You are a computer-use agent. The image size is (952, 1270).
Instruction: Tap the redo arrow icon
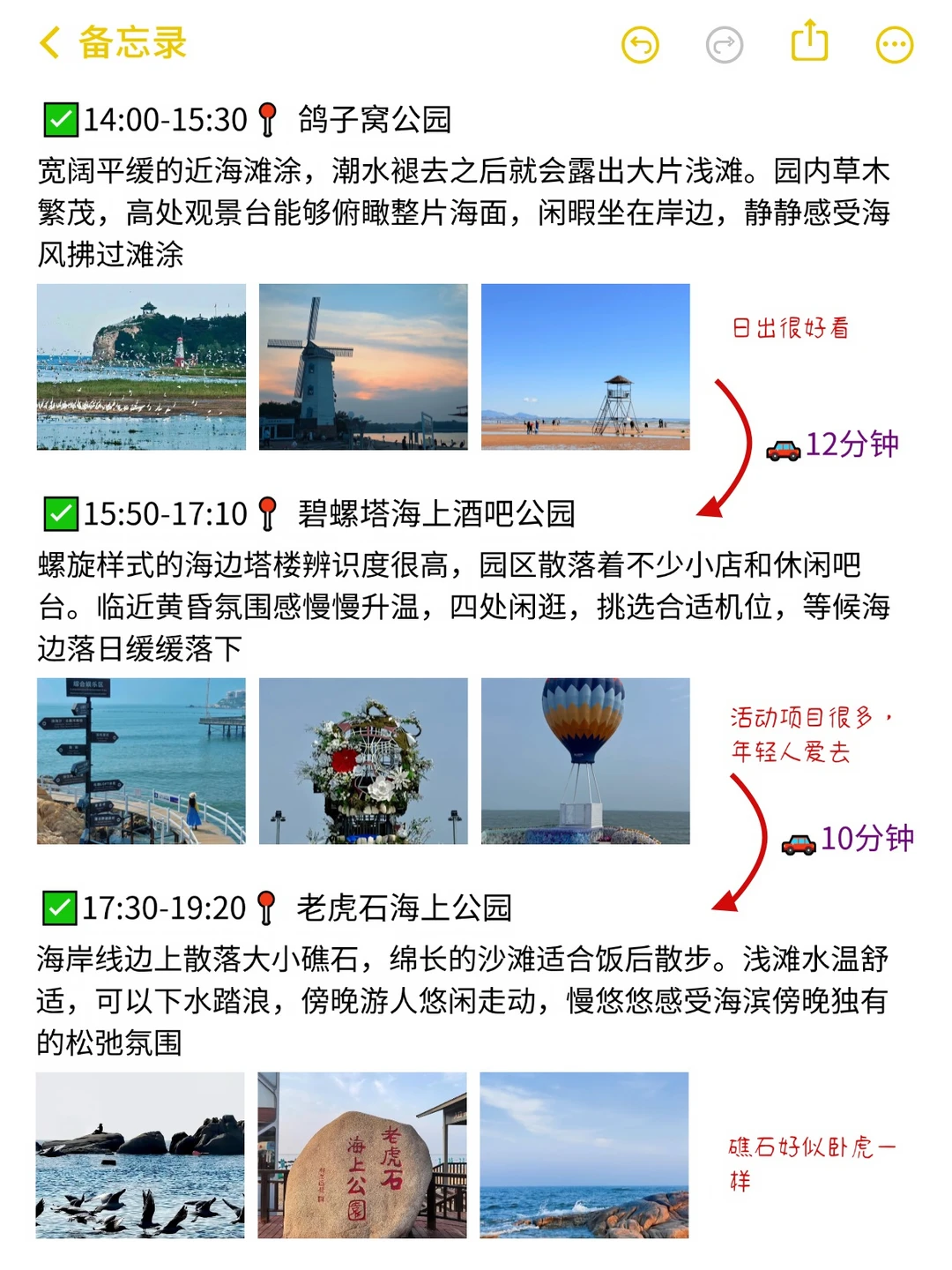tap(725, 45)
